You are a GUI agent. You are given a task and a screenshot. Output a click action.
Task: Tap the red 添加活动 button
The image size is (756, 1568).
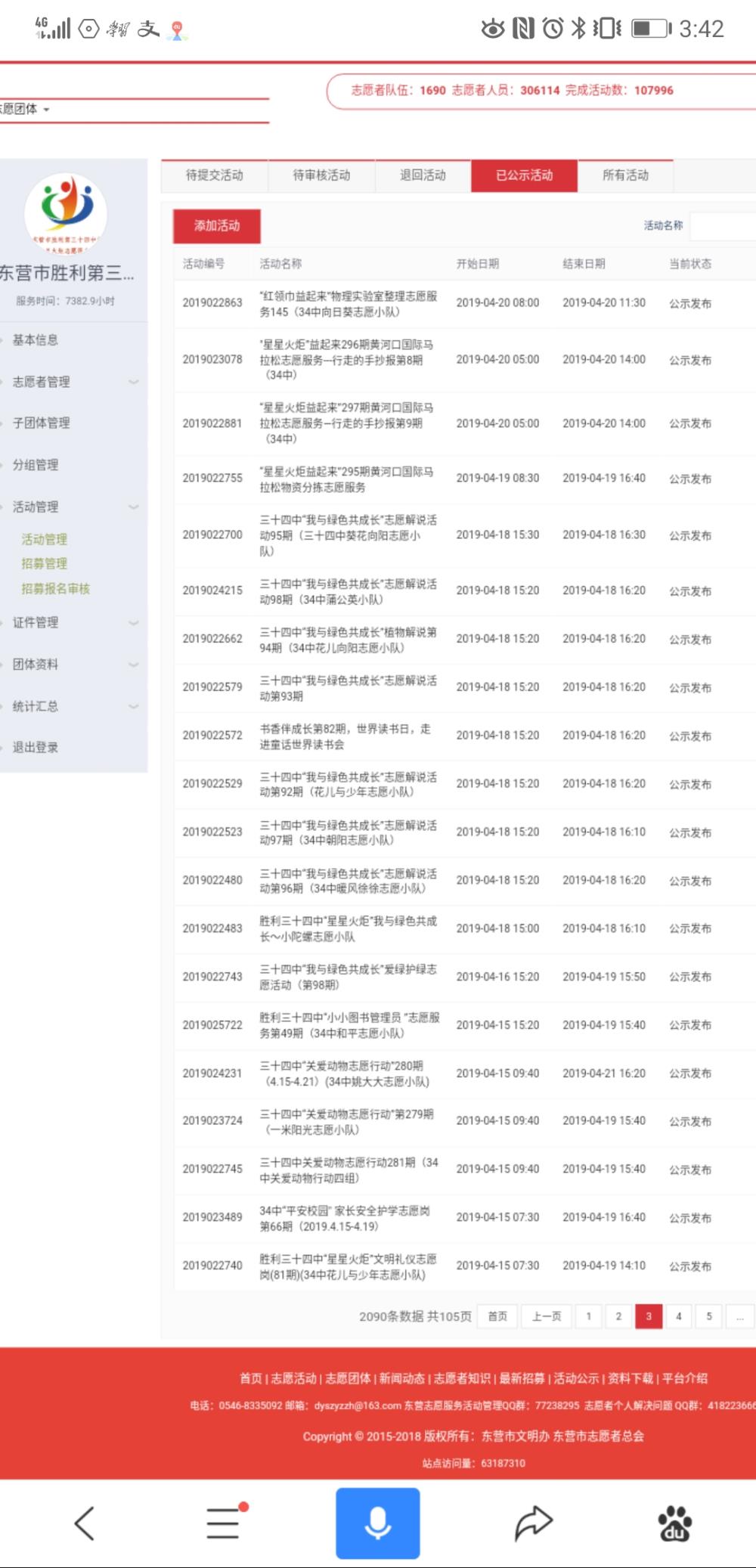217,225
